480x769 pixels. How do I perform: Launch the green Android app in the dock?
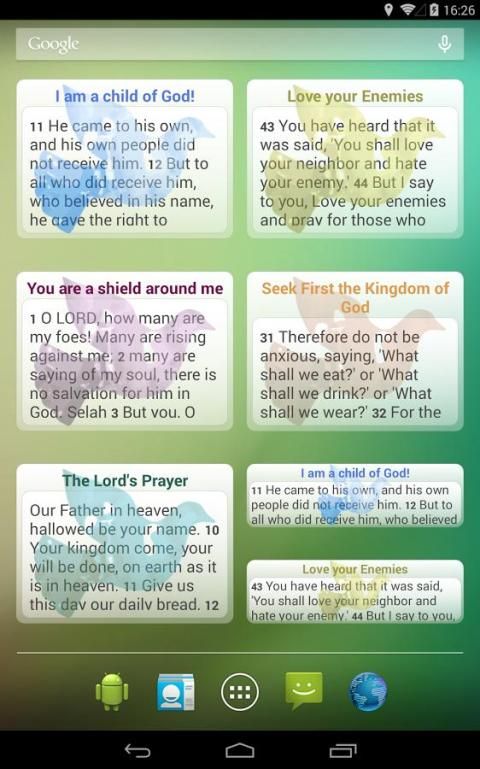pos(112,692)
